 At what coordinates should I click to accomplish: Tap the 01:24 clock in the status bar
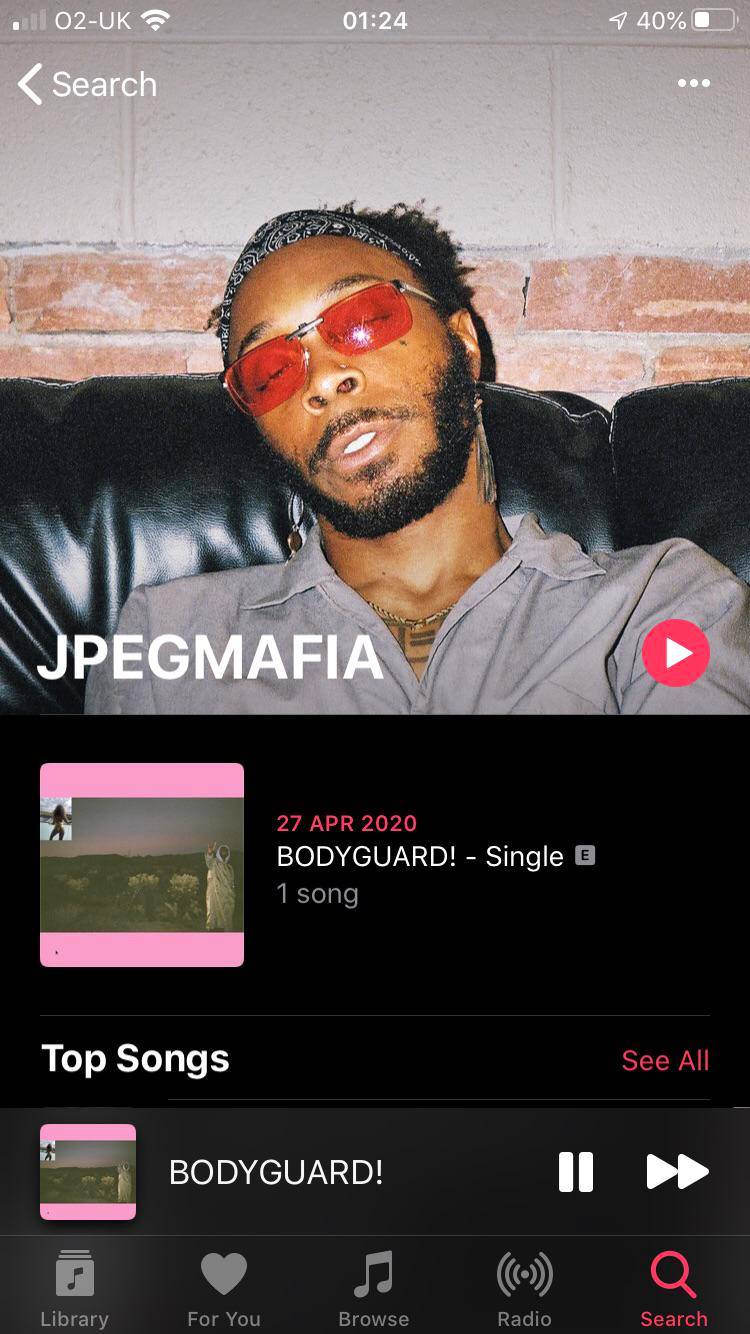pos(374,20)
